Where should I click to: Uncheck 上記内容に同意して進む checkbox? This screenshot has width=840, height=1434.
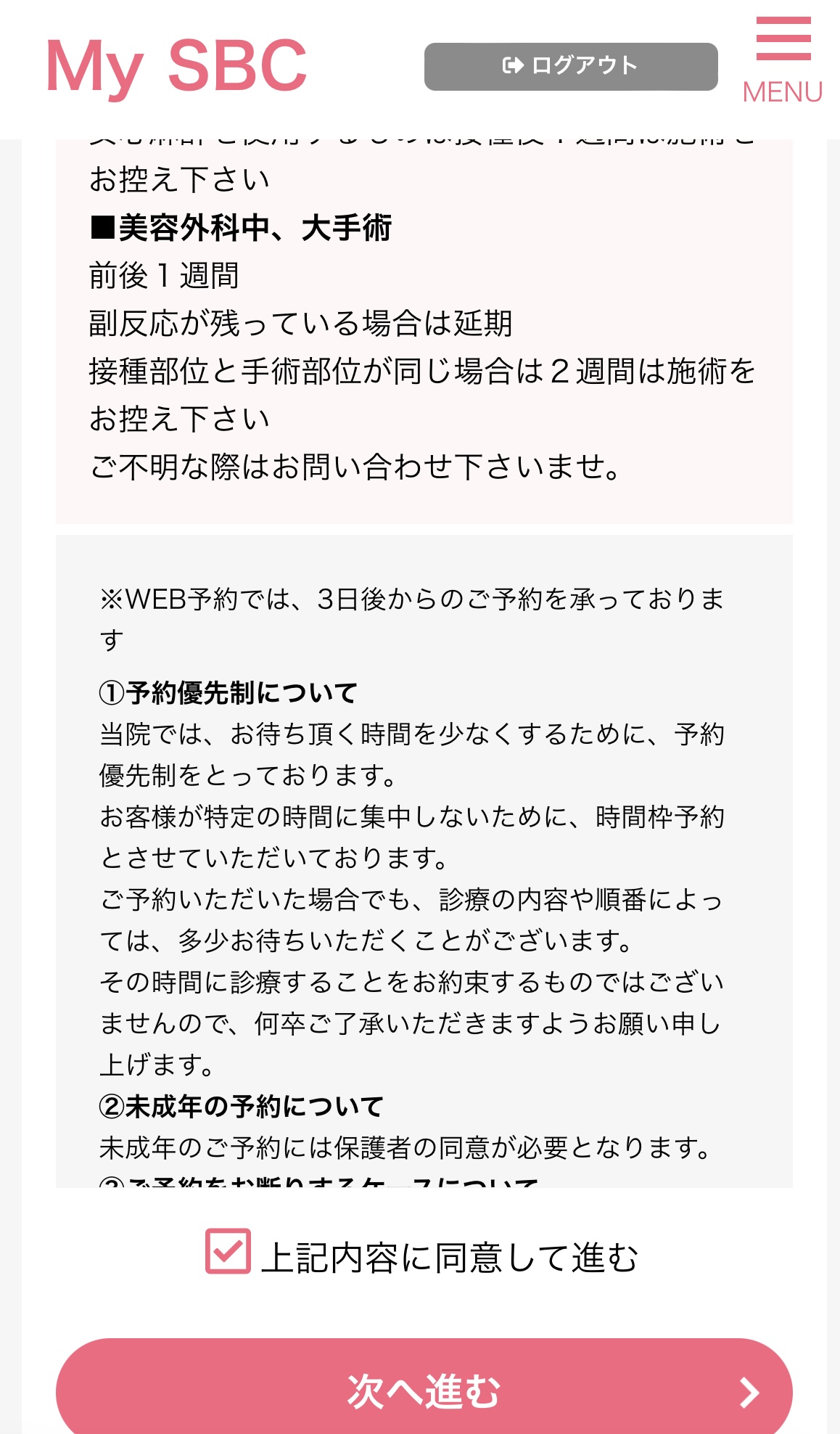pos(228,1250)
